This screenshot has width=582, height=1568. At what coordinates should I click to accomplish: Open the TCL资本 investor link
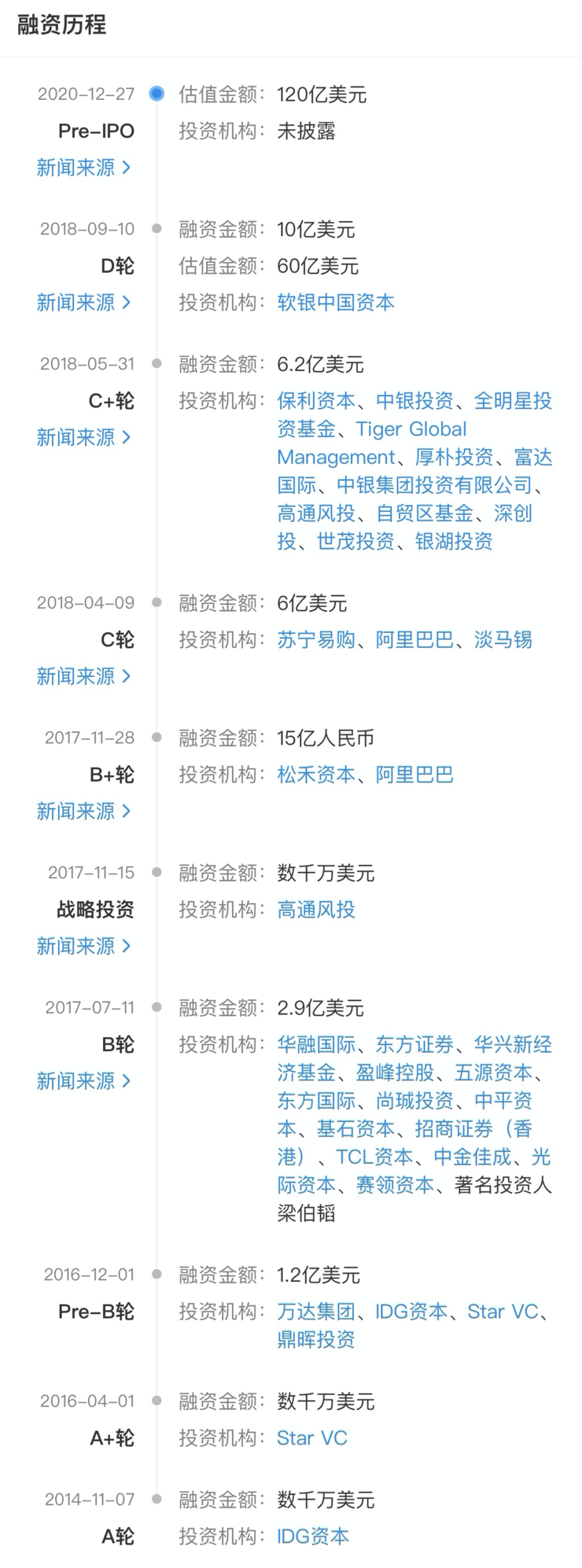[374, 1158]
